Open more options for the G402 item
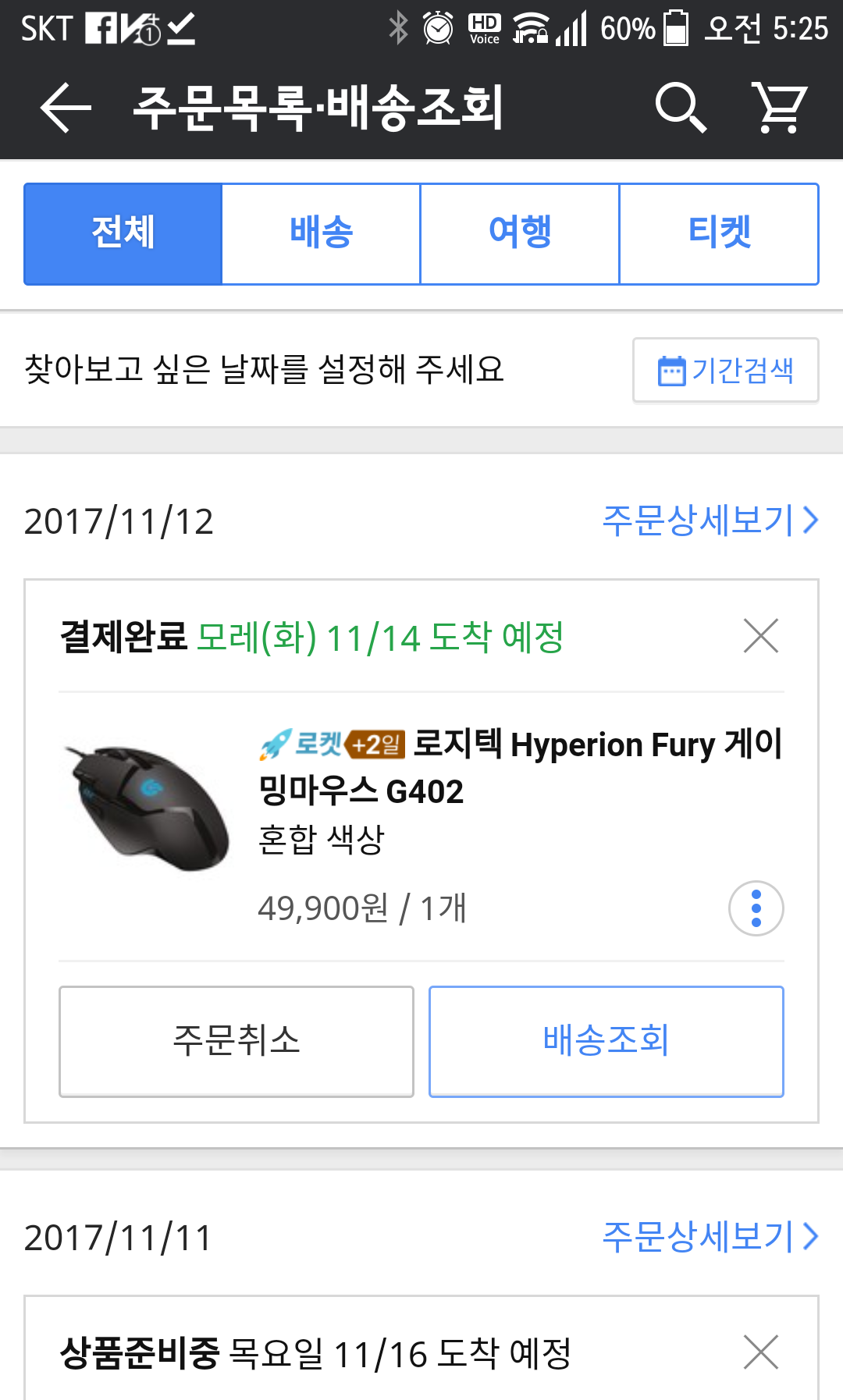The width and height of the screenshot is (843, 1400). coord(756,908)
